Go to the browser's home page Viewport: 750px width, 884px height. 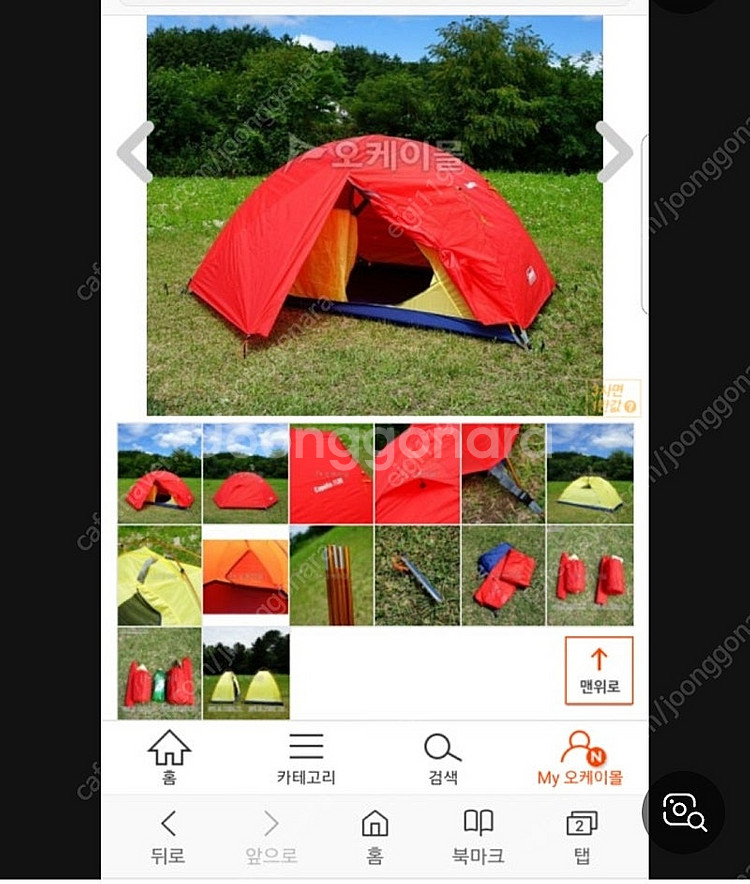[374, 838]
